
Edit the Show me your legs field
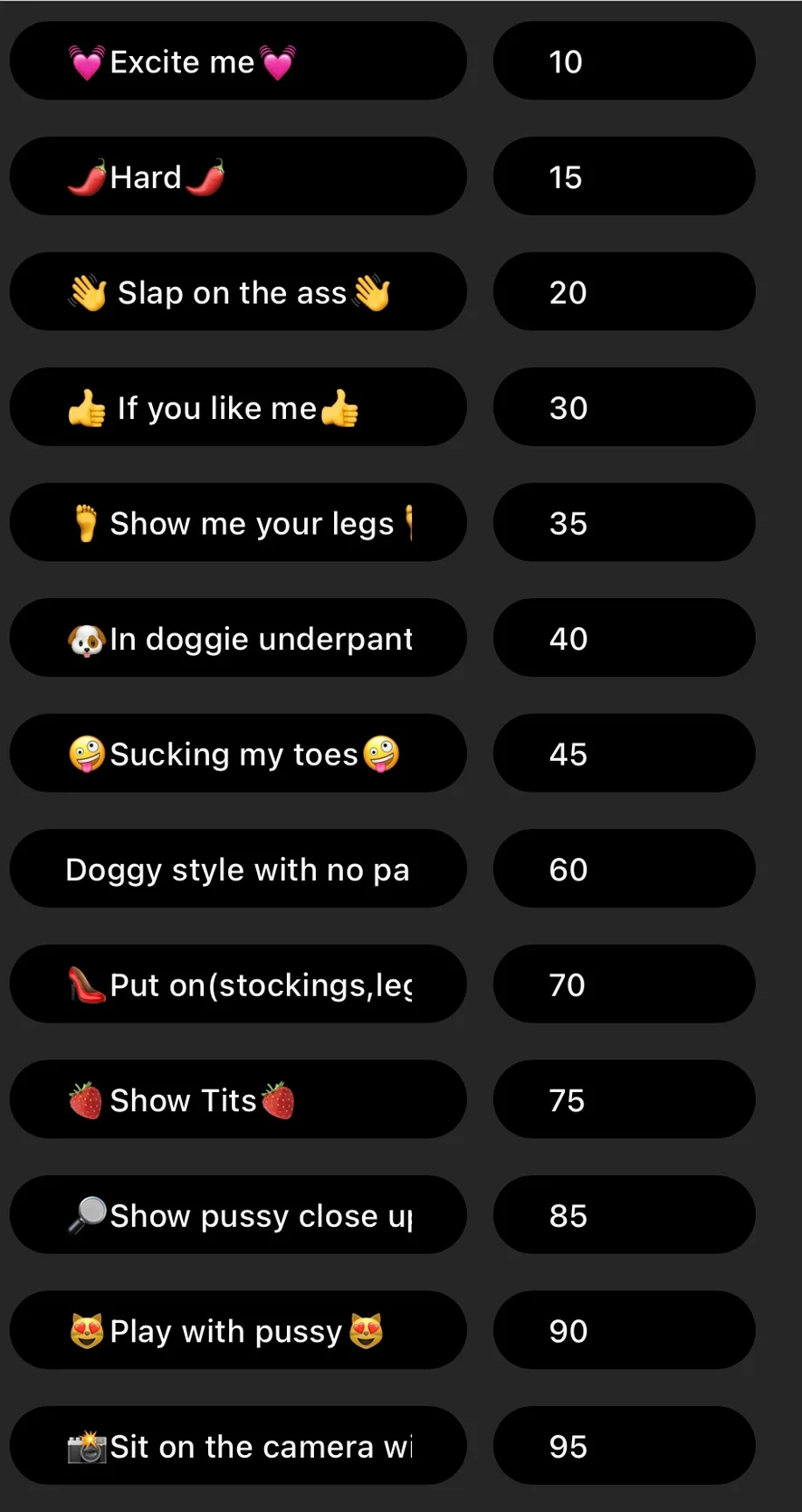pyautogui.click(x=237, y=523)
